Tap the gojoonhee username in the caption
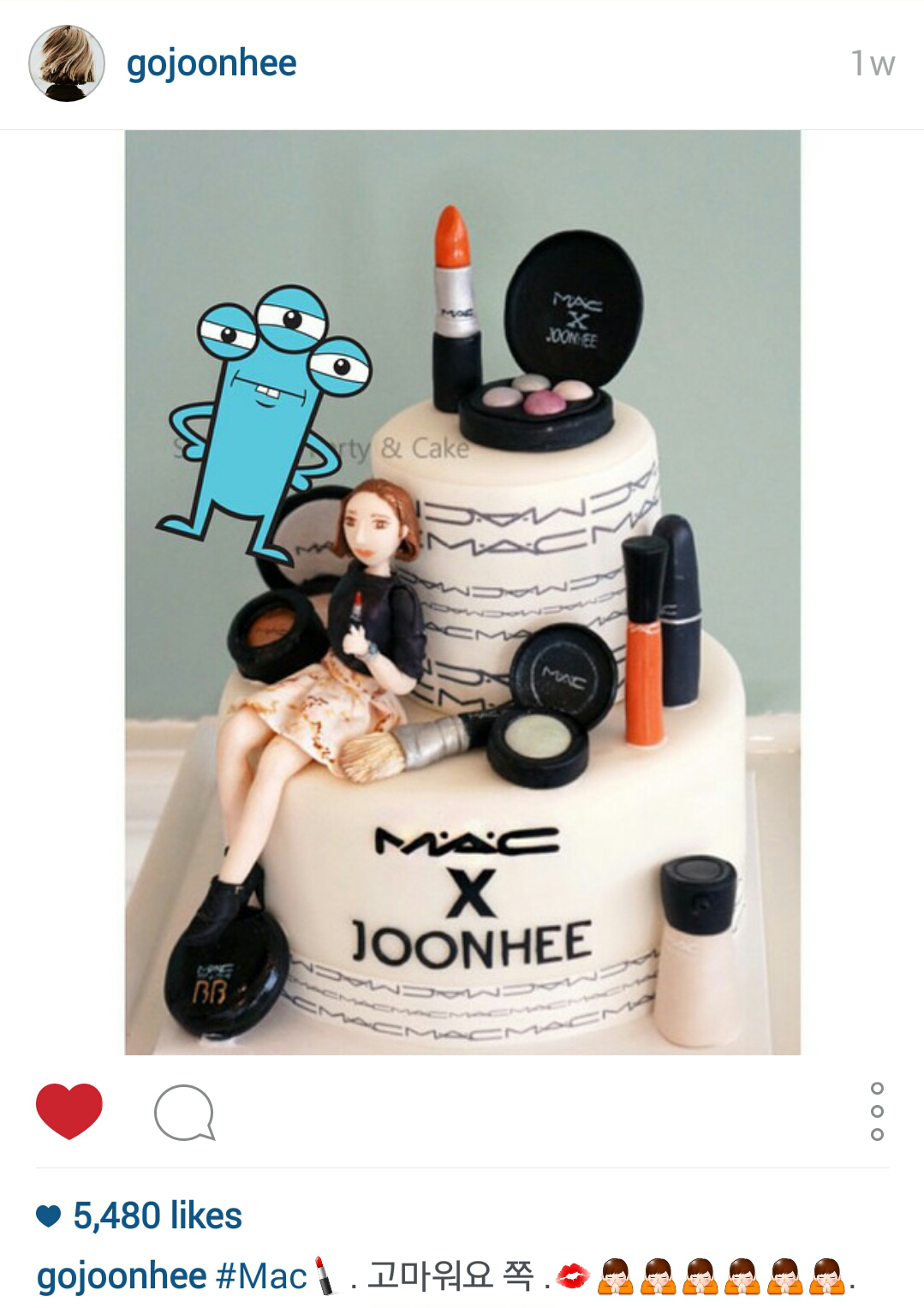 121,1276
